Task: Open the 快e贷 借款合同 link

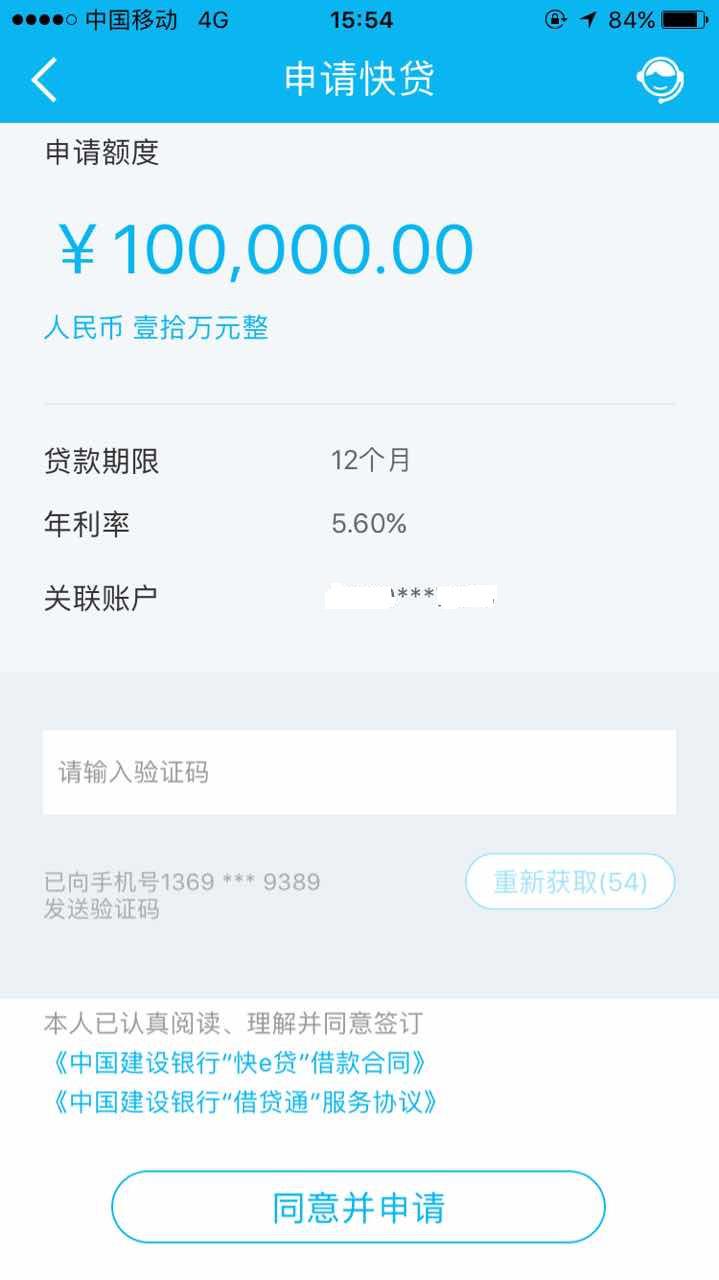Action: tap(242, 1062)
